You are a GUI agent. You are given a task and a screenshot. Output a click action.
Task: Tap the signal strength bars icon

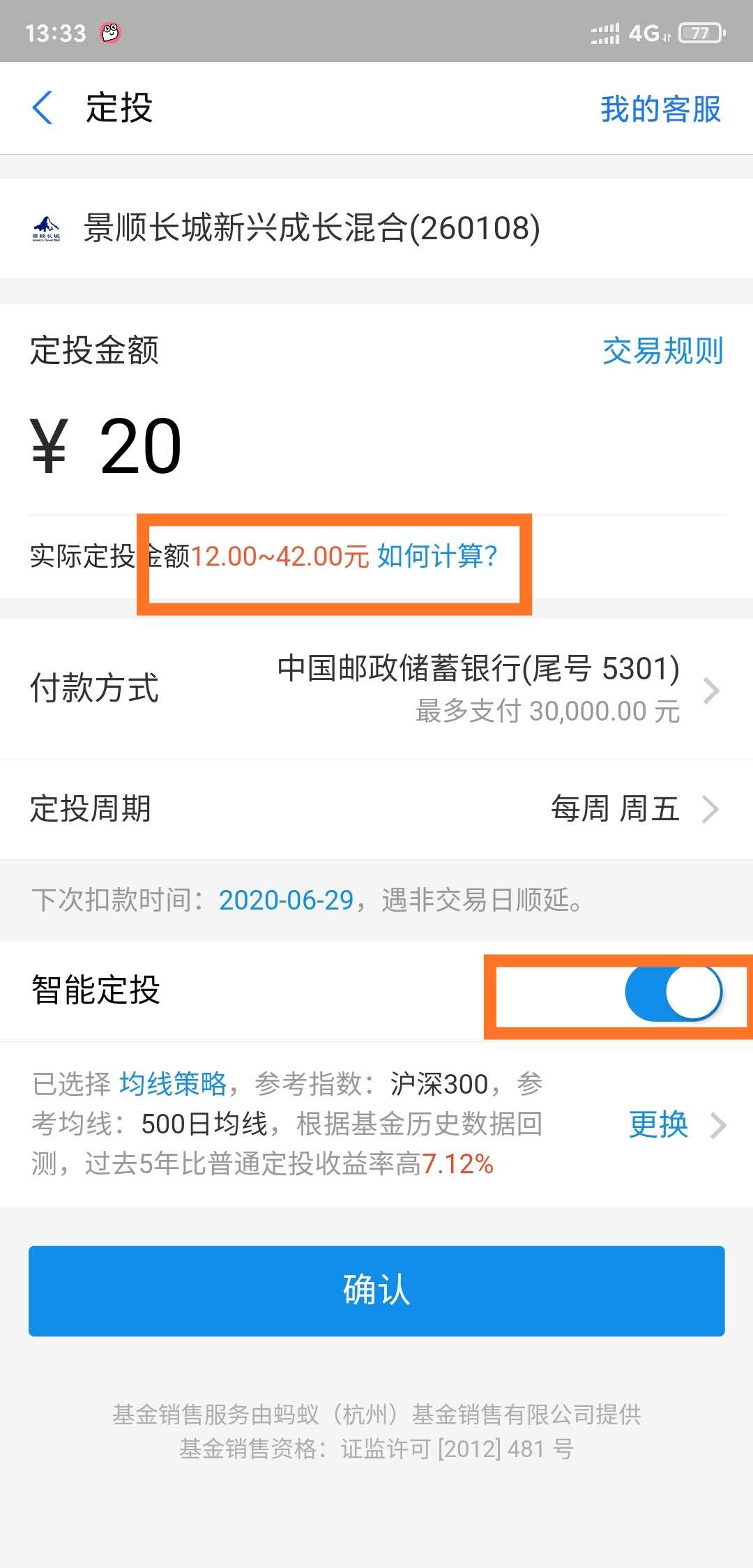pyautogui.click(x=605, y=31)
